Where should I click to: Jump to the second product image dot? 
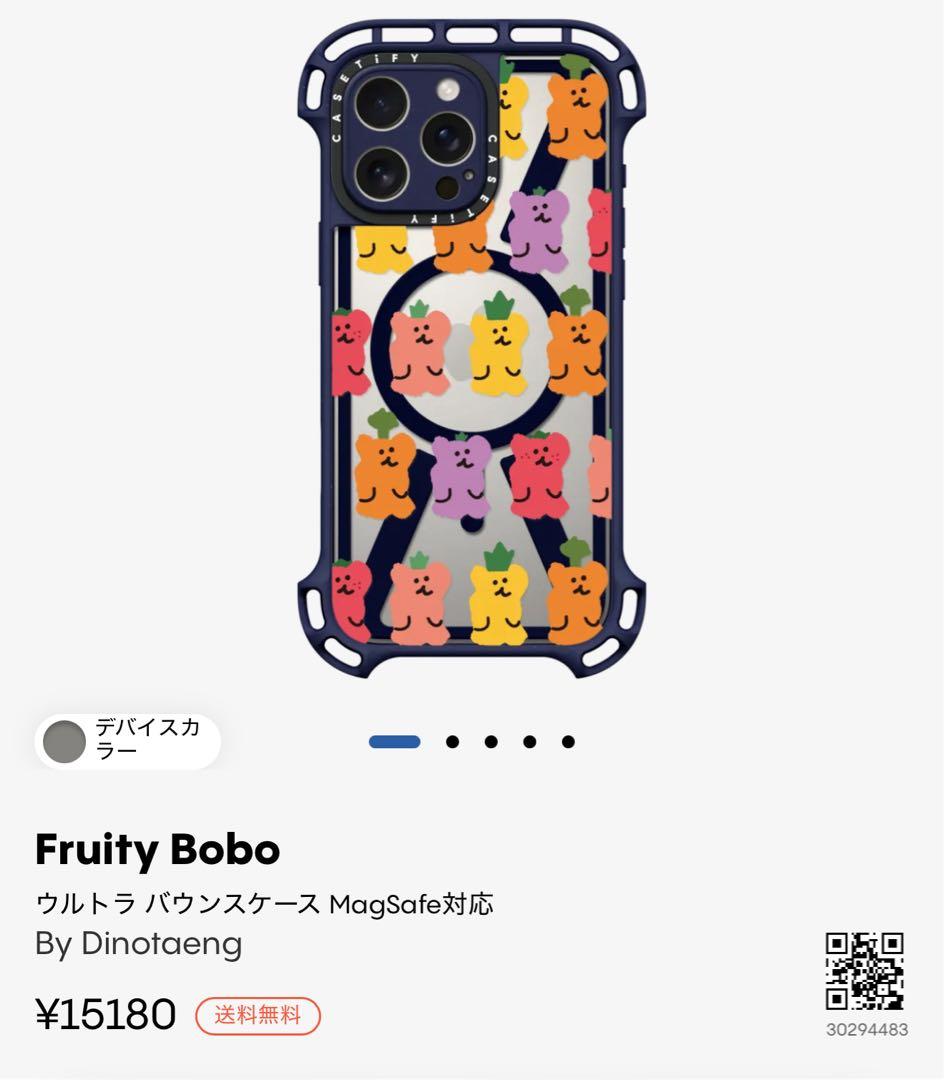point(452,742)
